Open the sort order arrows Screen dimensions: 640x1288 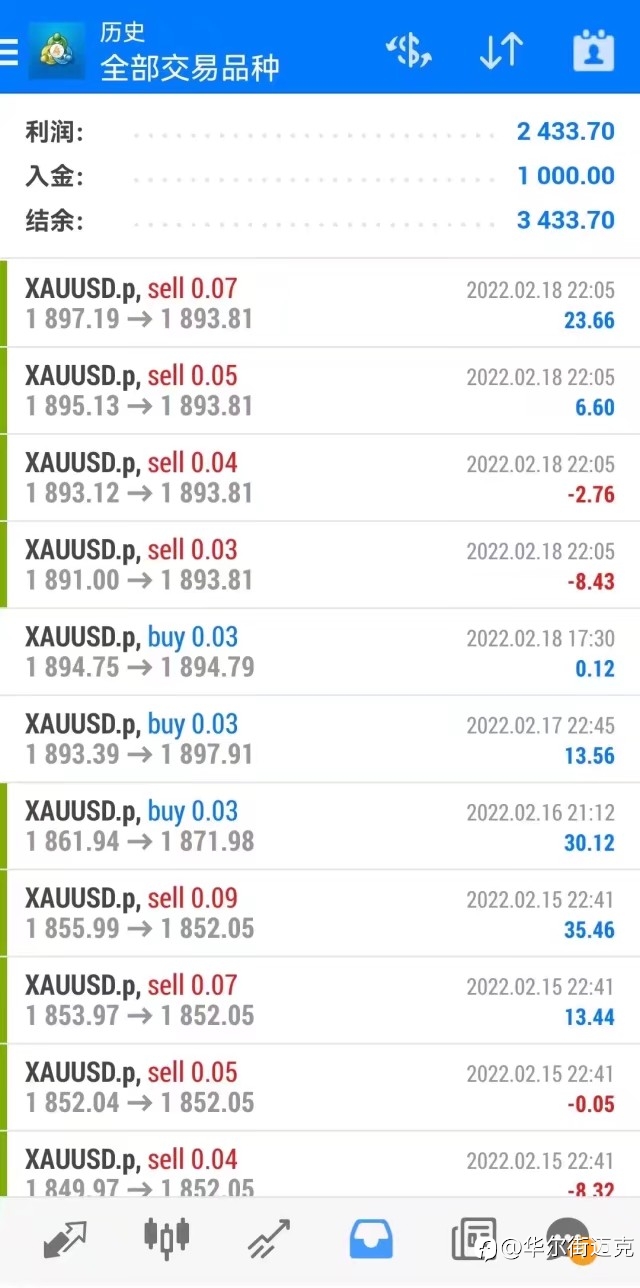click(x=501, y=50)
